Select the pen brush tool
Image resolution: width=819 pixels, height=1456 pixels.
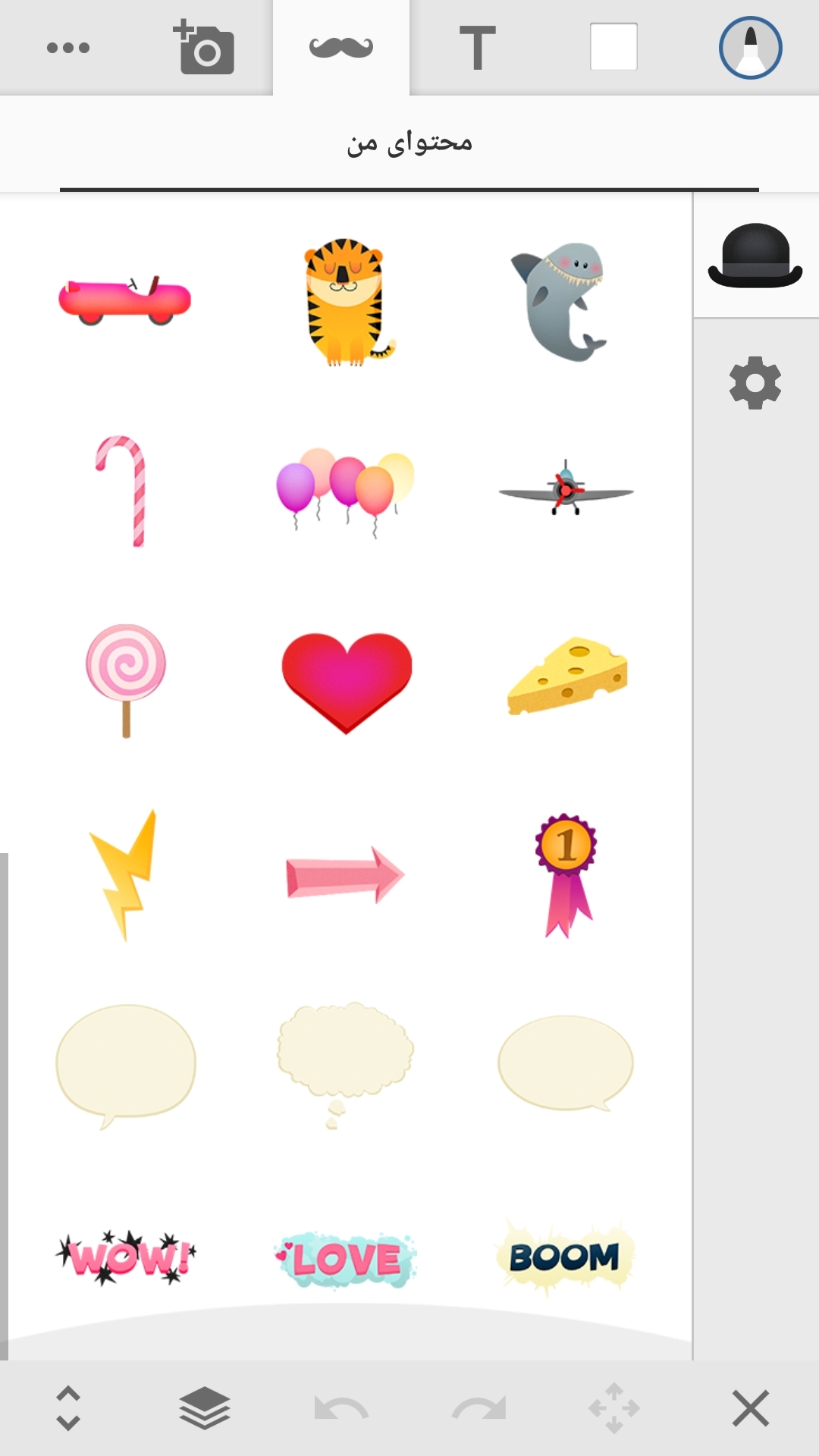pos(750,48)
